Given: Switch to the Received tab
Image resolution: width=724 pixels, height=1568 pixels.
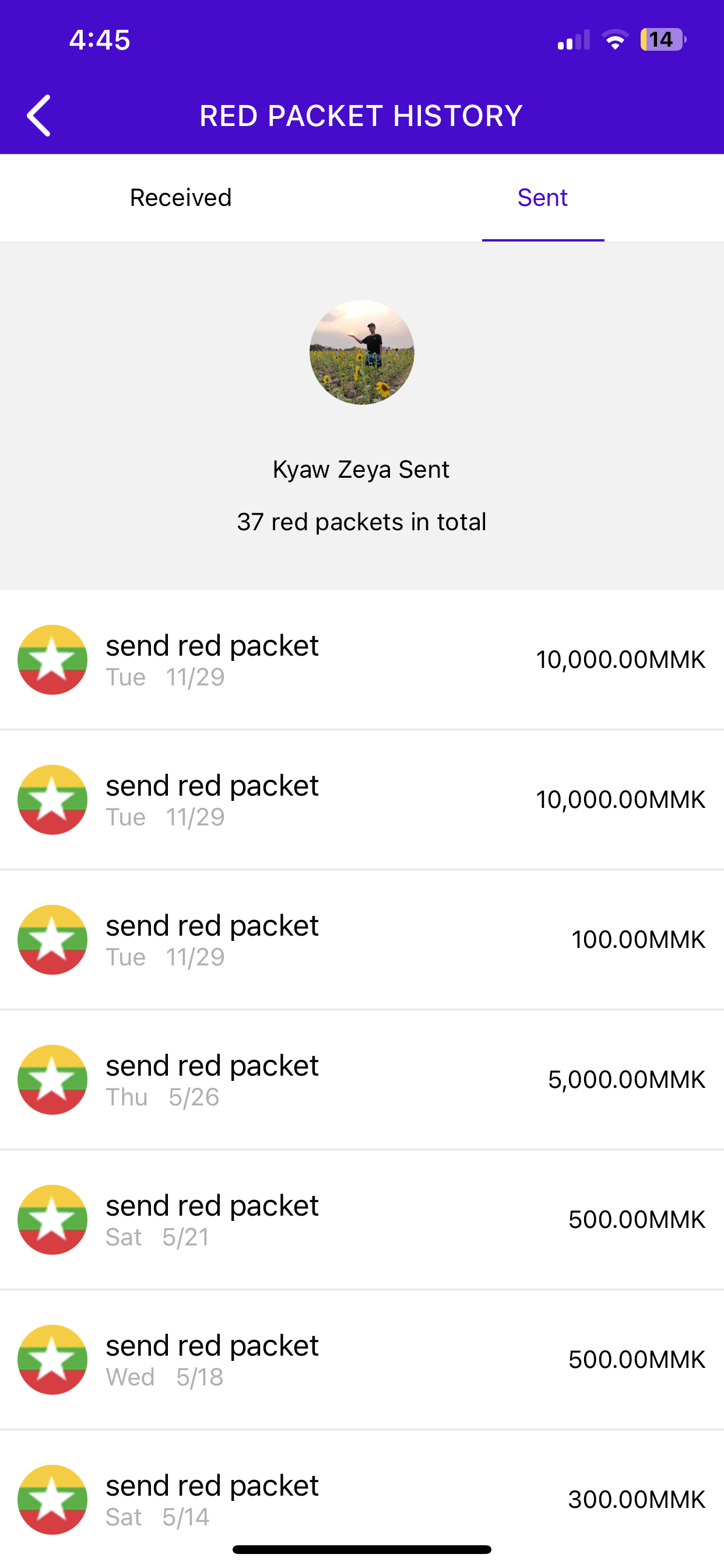Looking at the screenshot, I should 181,198.
